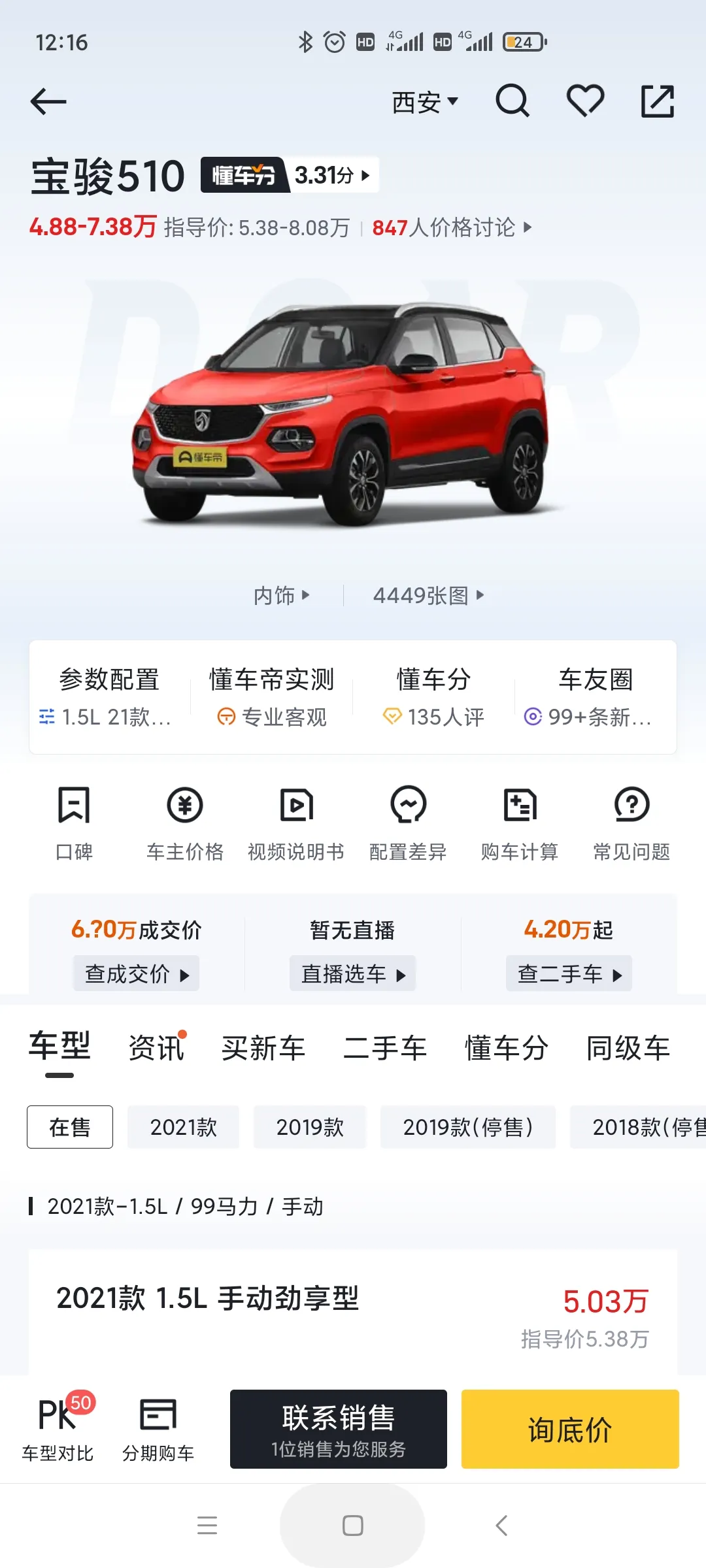The width and height of the screenshot is (706, 1568).
Task: Open 口碑 reviews shortcut
Action: pyautogui.click(x=74, y=823)
